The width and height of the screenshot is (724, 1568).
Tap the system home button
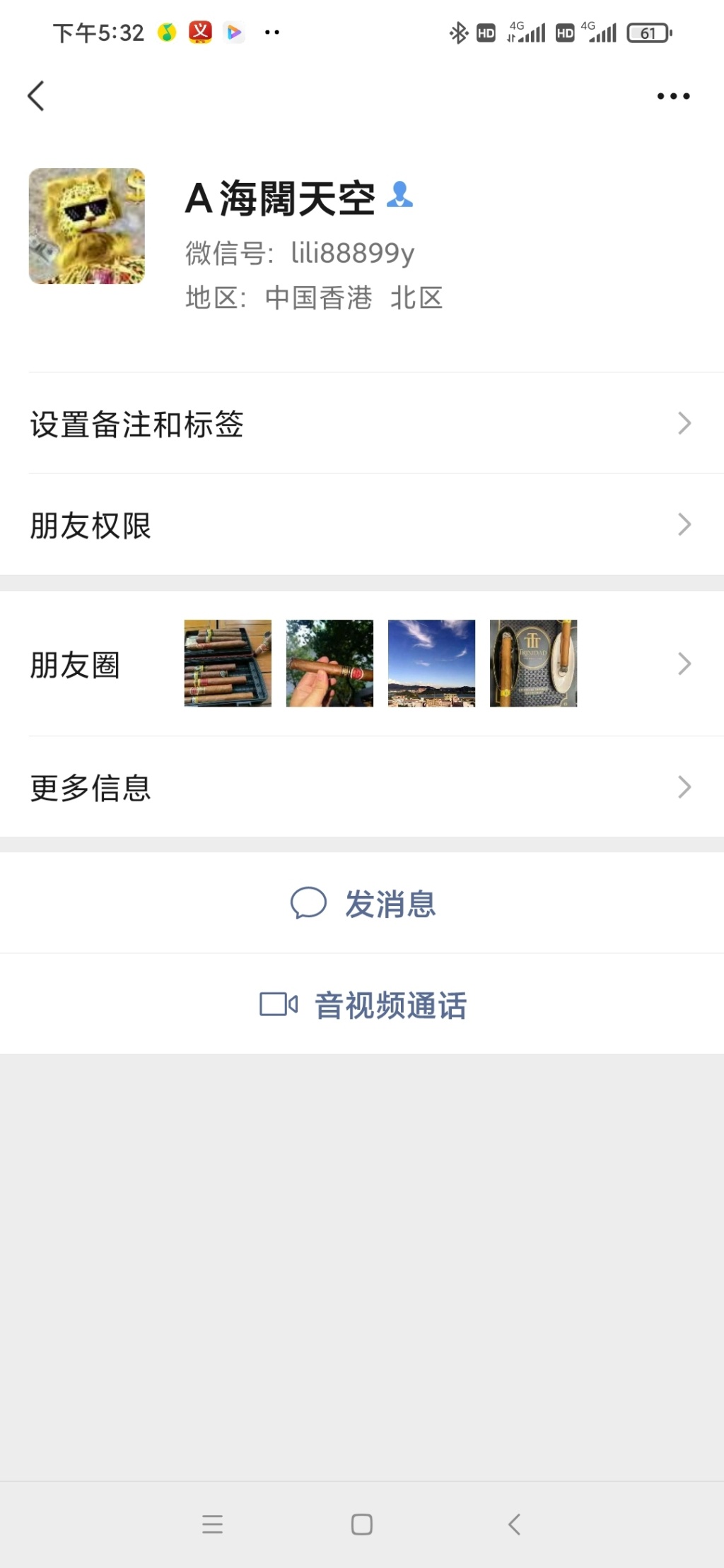362,1524
